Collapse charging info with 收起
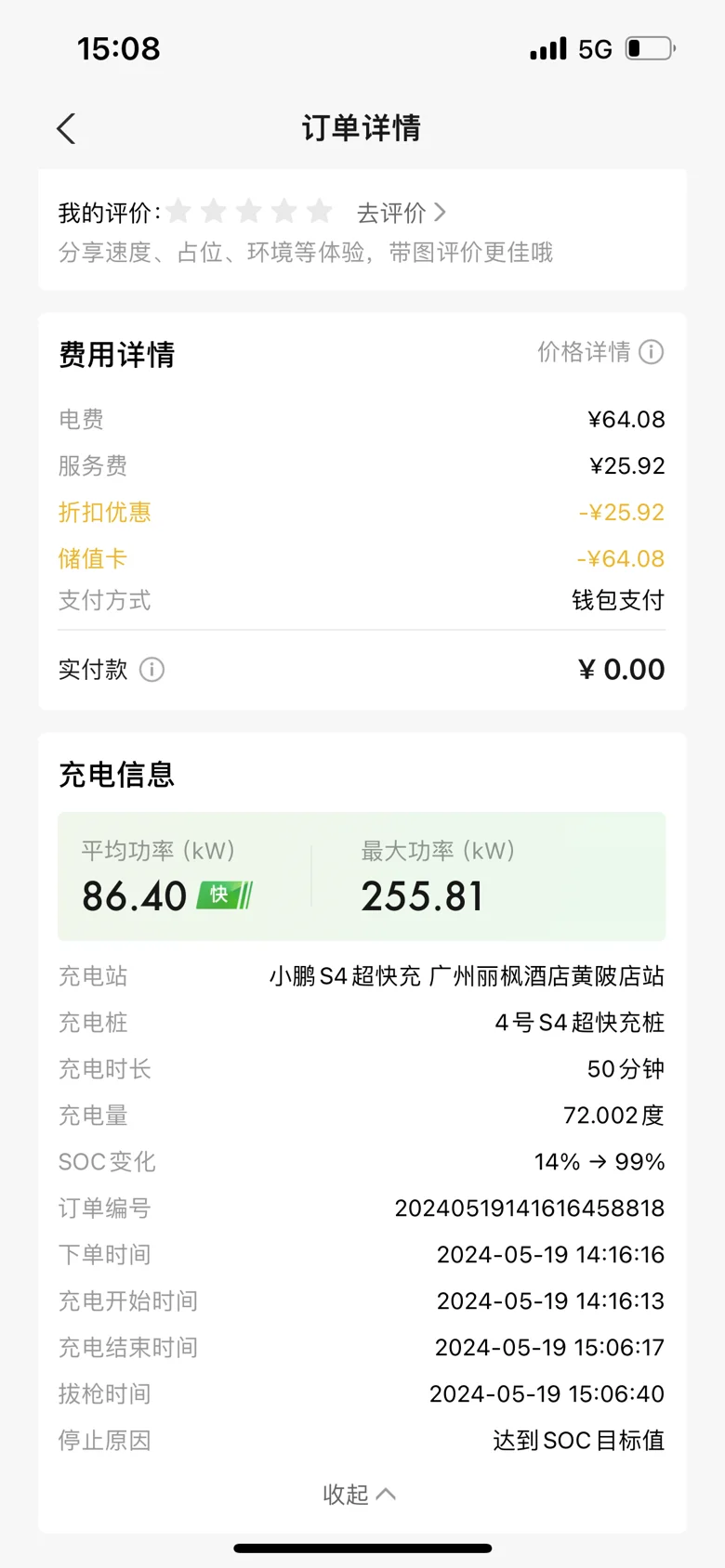Image resolution: width=725 pixels, height=1568 pixels. [x=360, y=1494]
